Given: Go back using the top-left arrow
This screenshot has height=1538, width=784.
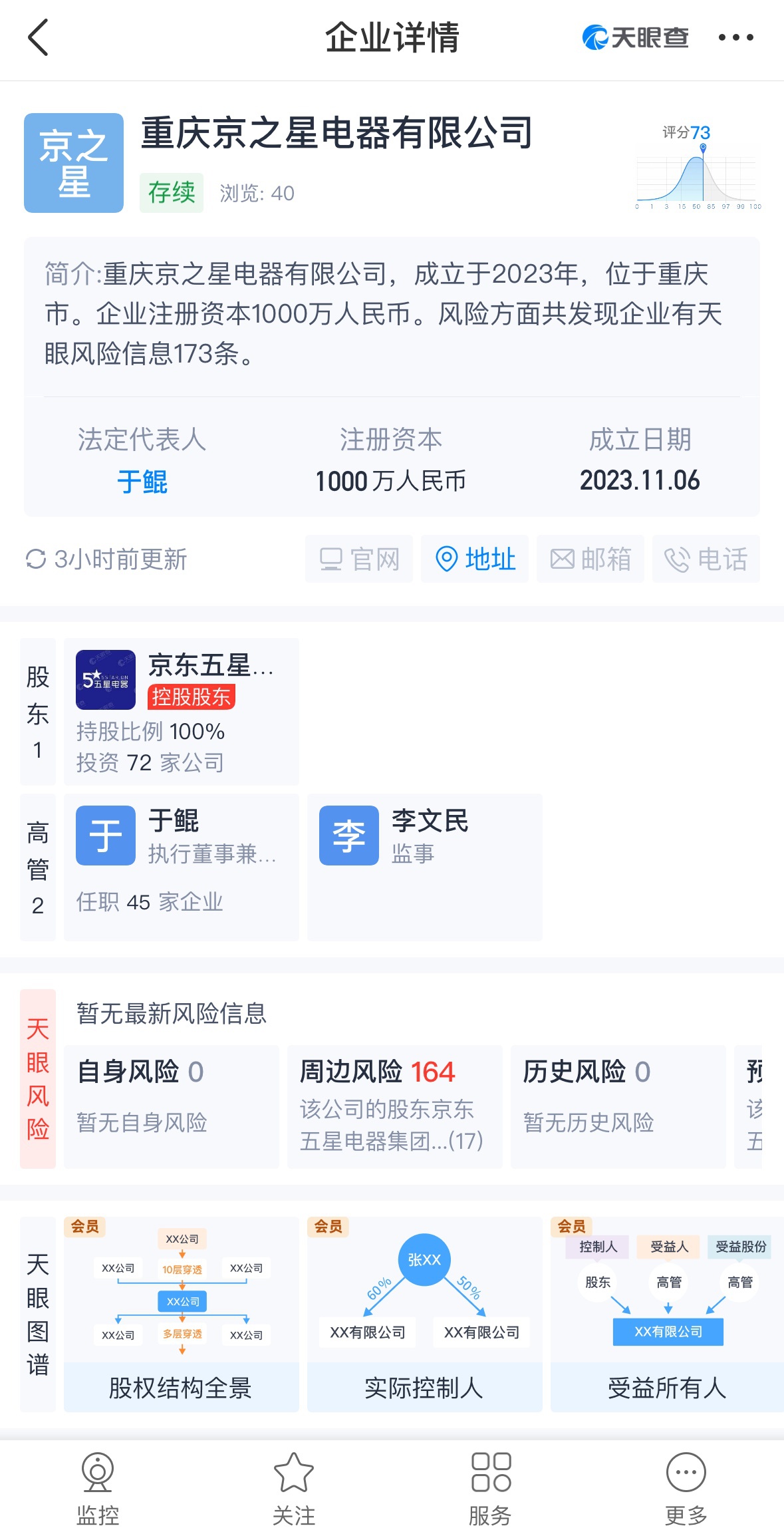Looking at the screenshot, I should (39, 37).
